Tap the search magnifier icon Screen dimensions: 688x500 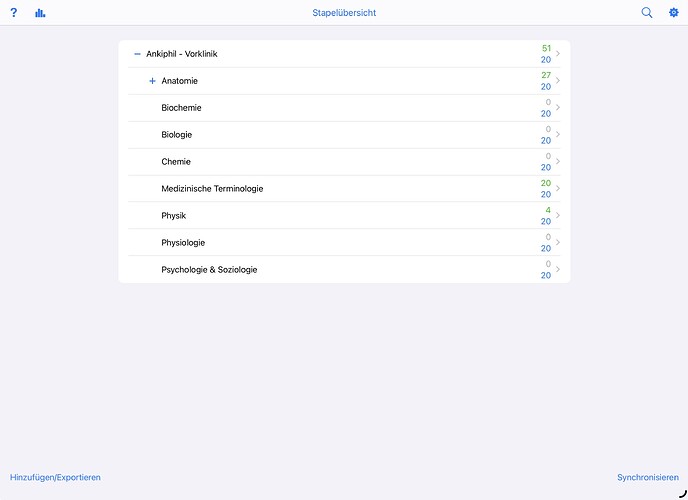tap(647, 13)
